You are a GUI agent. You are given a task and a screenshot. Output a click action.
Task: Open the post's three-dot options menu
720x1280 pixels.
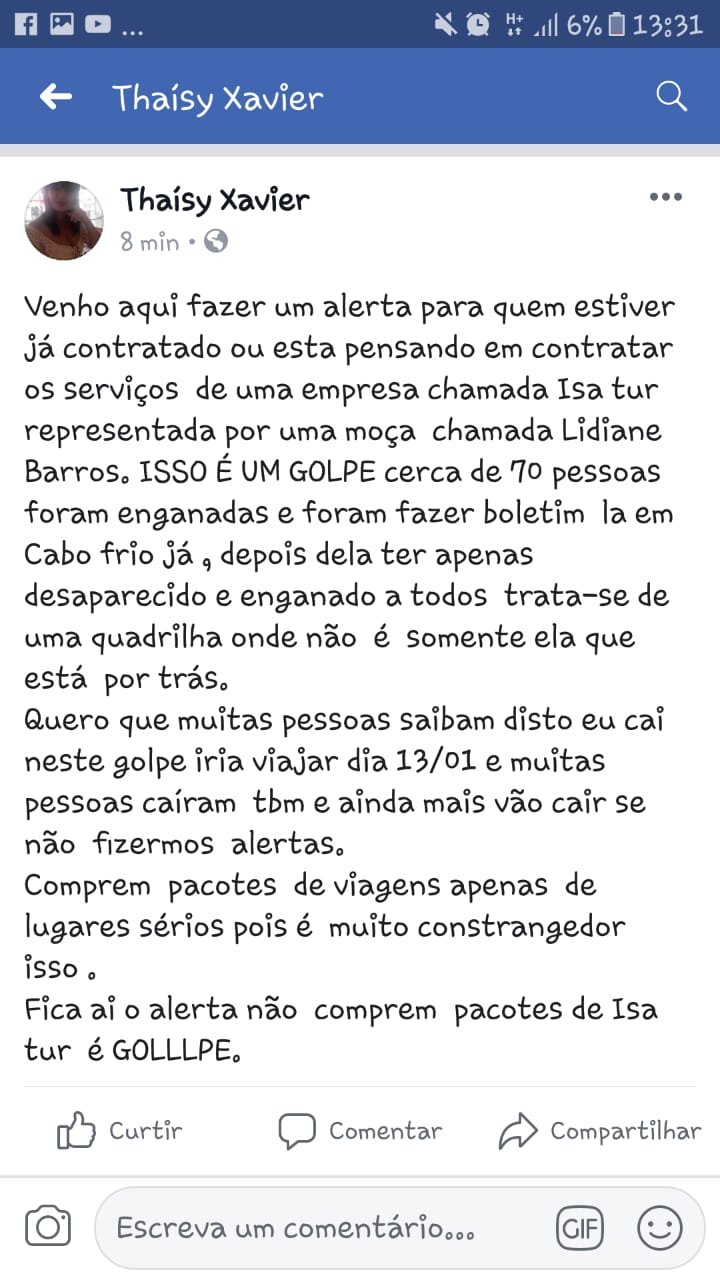665,197
